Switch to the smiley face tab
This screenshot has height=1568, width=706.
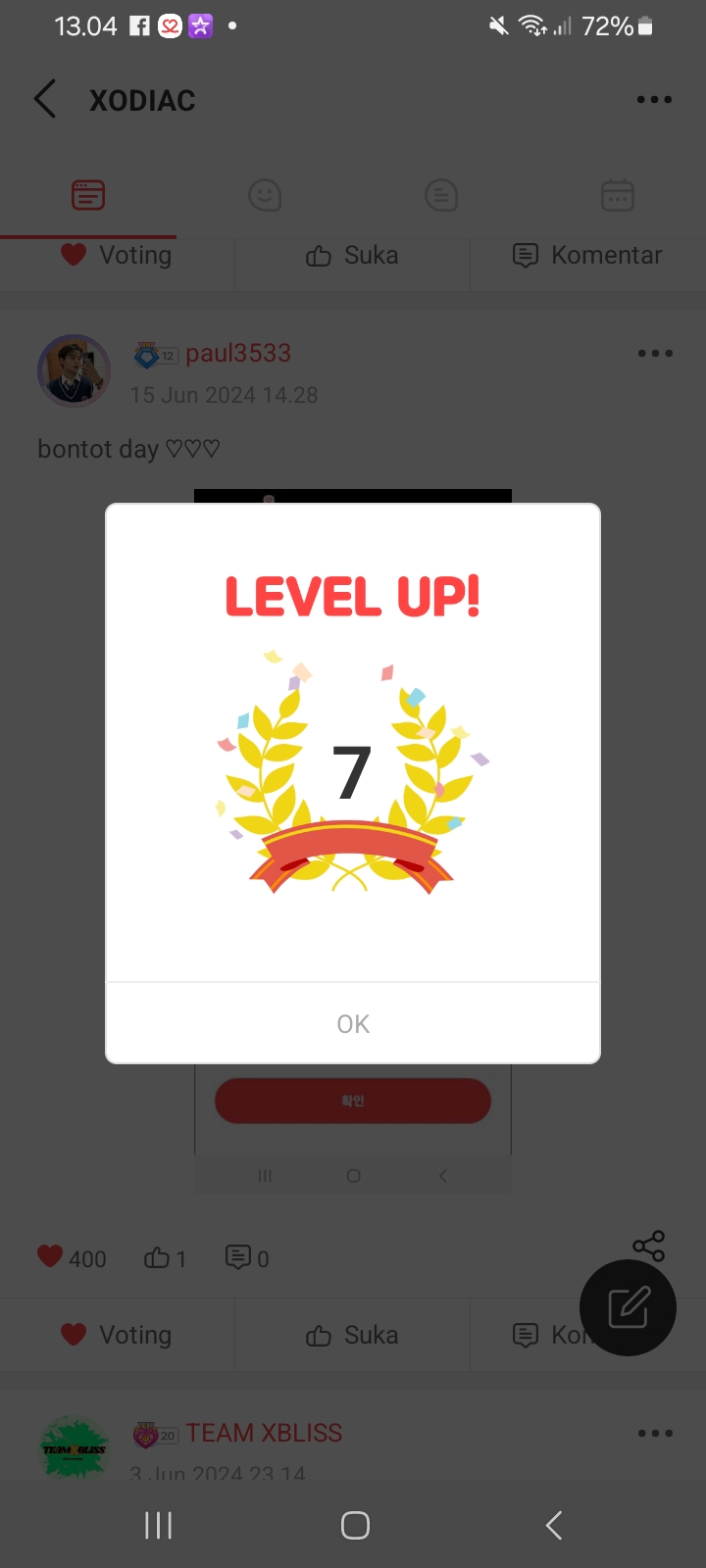[x=265, y=196]
